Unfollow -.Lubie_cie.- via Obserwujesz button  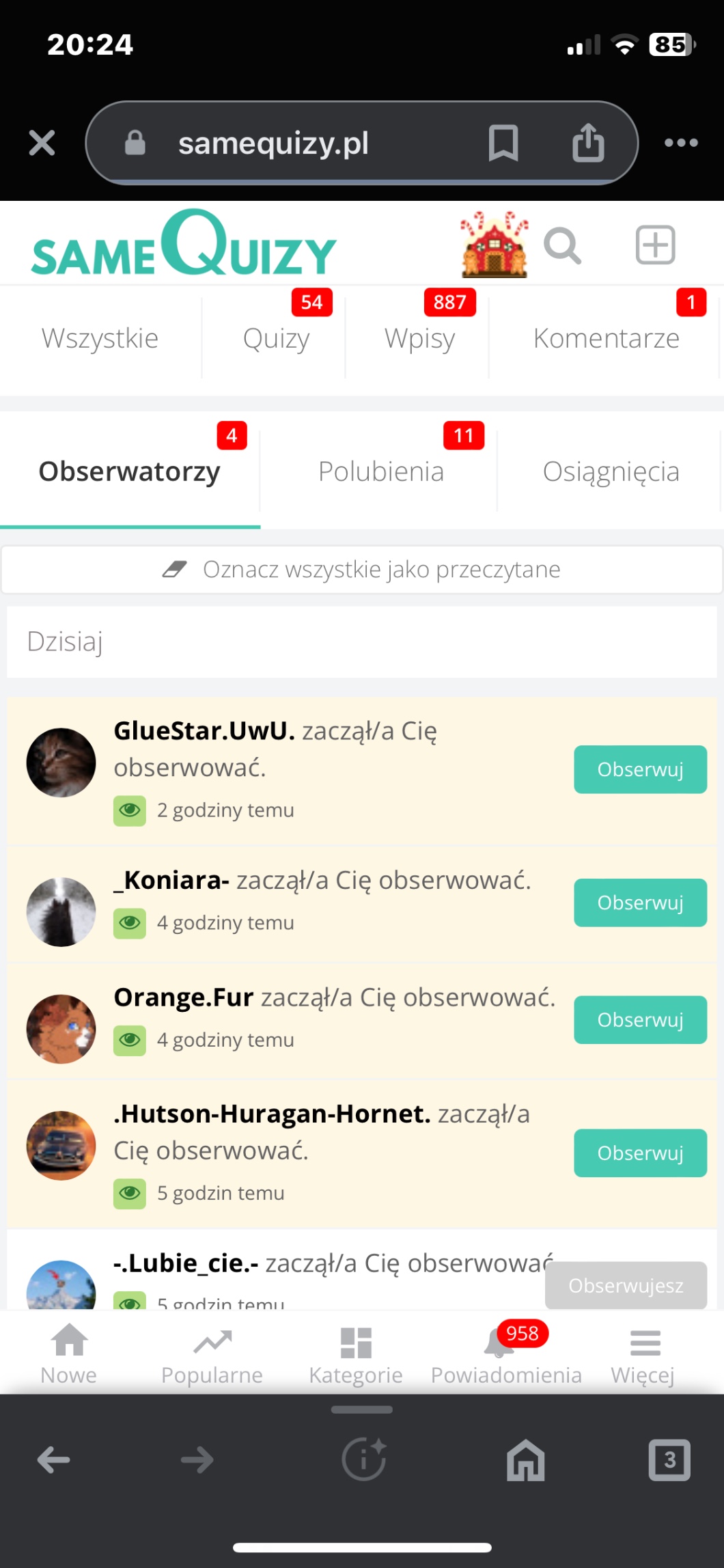coord(626,1285)
